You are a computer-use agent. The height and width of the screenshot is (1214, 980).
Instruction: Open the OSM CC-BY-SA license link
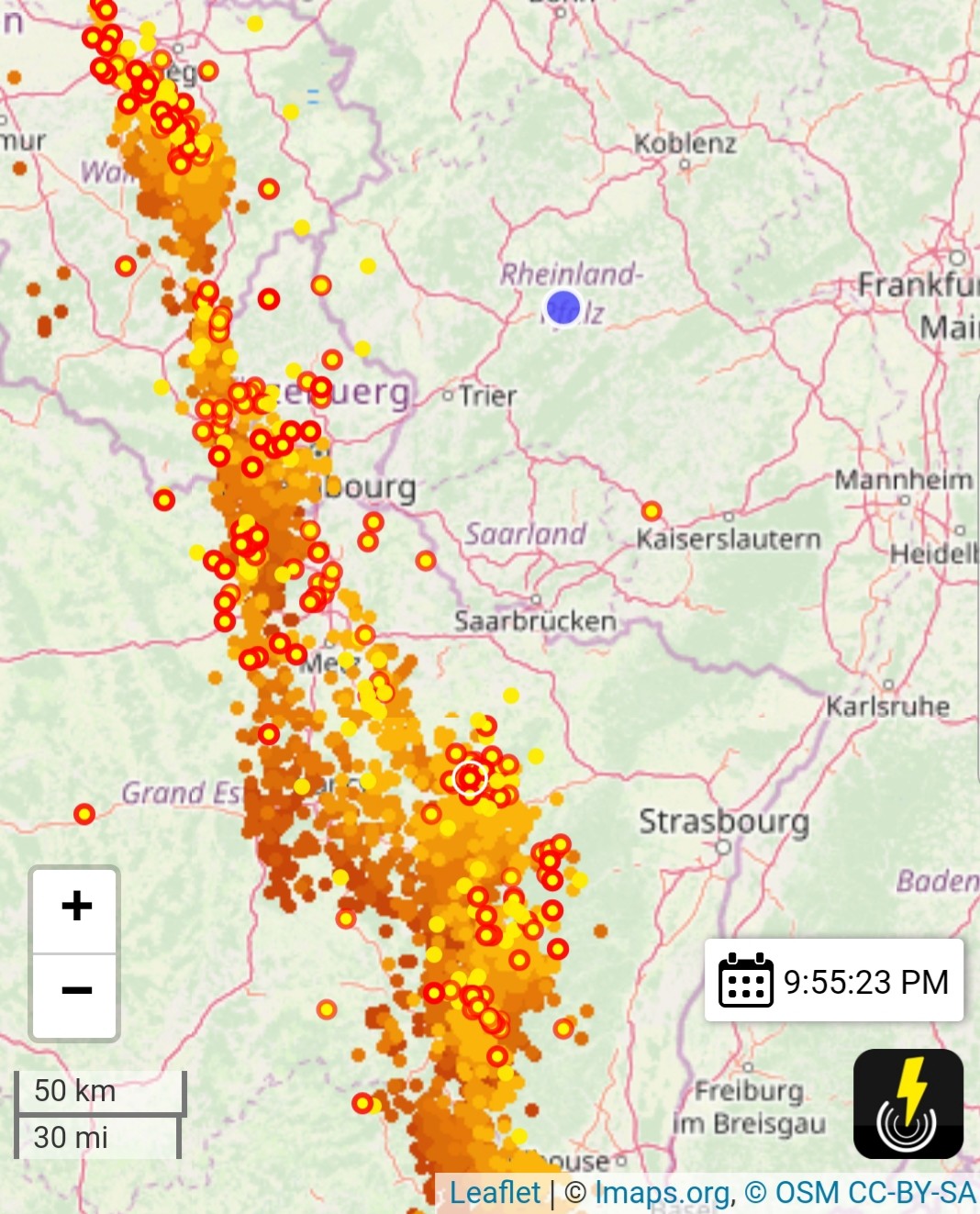860,1193
